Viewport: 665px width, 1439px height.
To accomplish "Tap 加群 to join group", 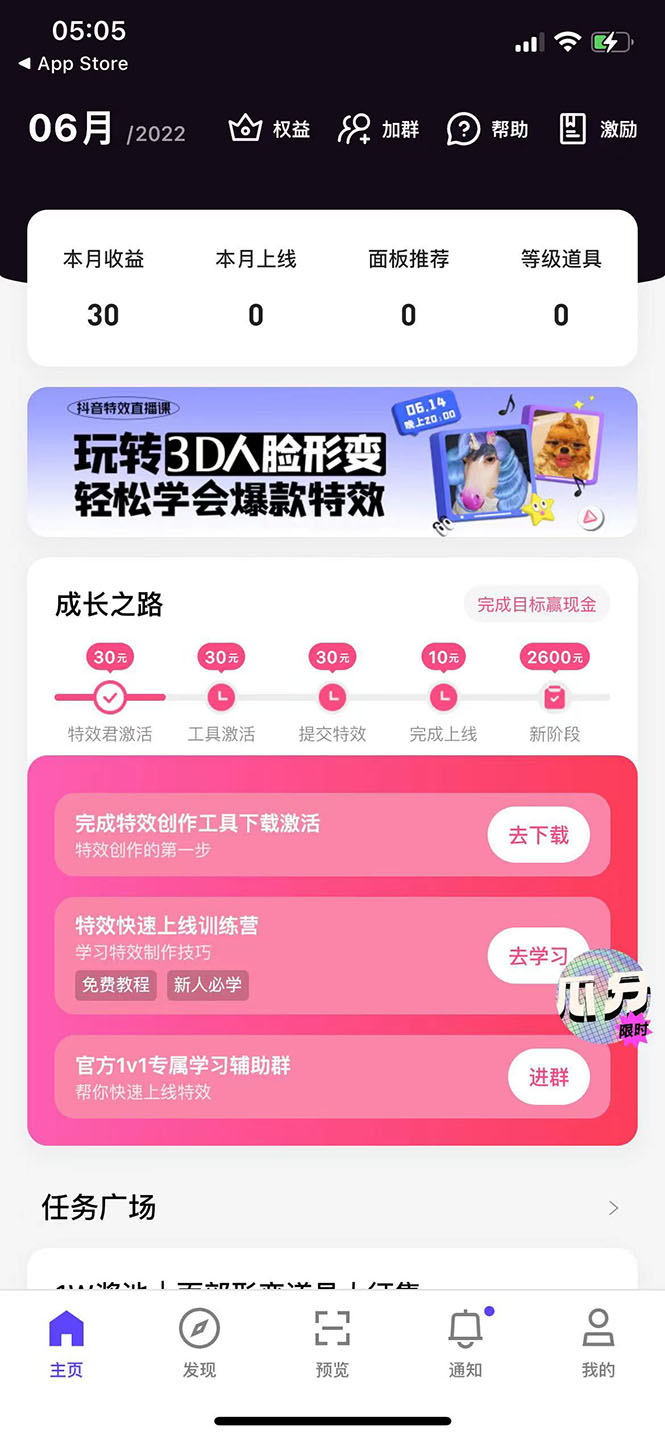I will pyautogui.click(x=378, y=129).
